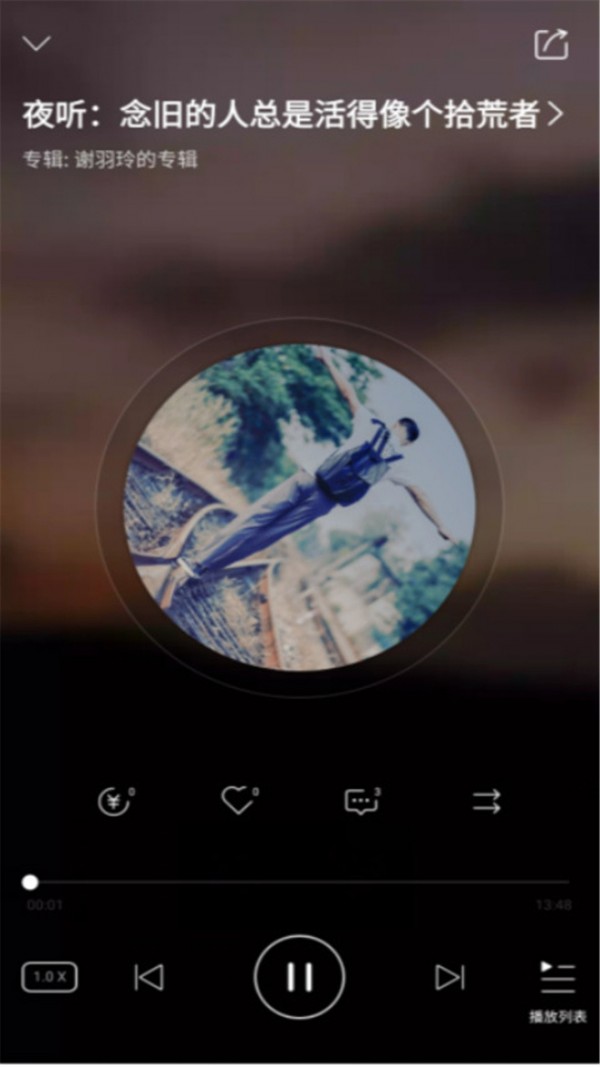
Task: Skip to the next track
Action: coord(450,977)
